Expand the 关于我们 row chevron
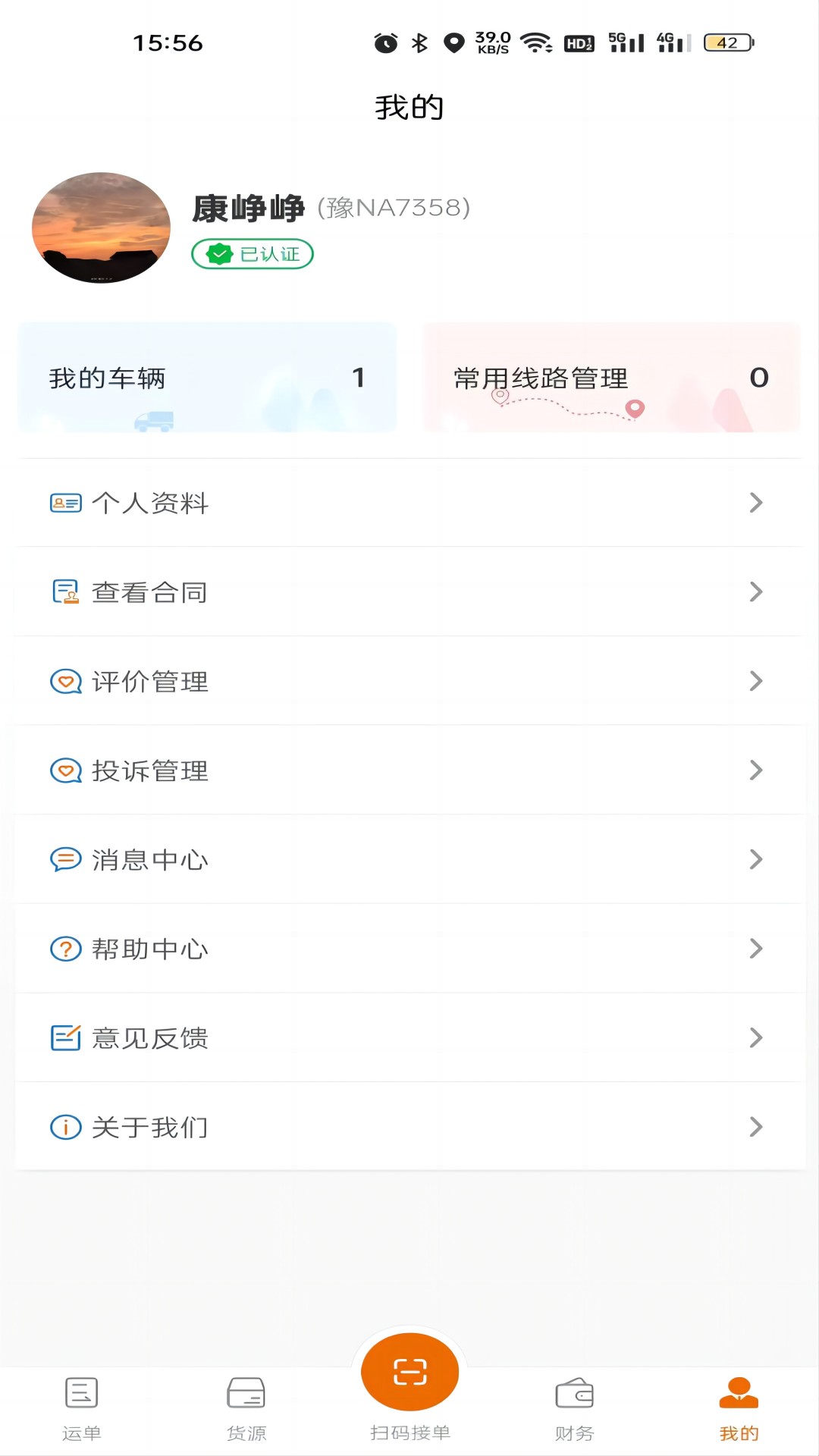 [755, 1127]
